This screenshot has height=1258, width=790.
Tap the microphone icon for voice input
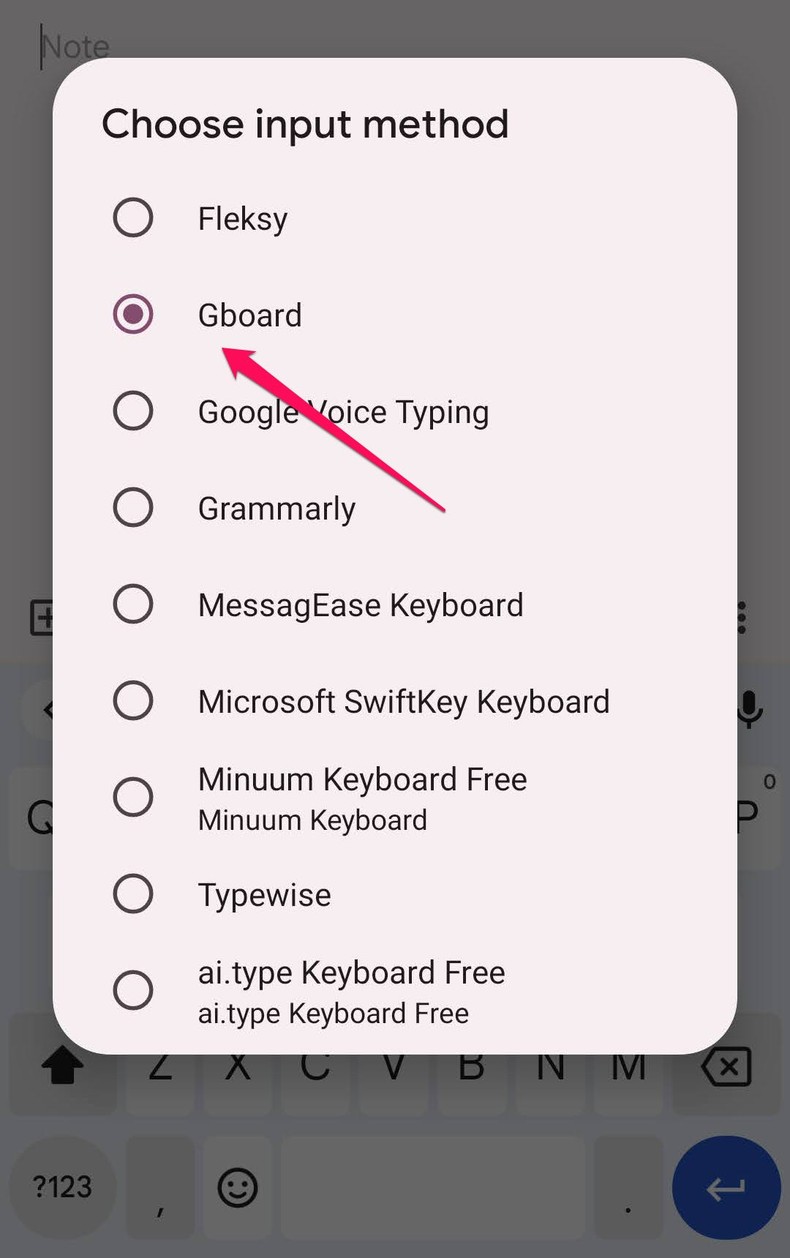(x=748, y=710)
